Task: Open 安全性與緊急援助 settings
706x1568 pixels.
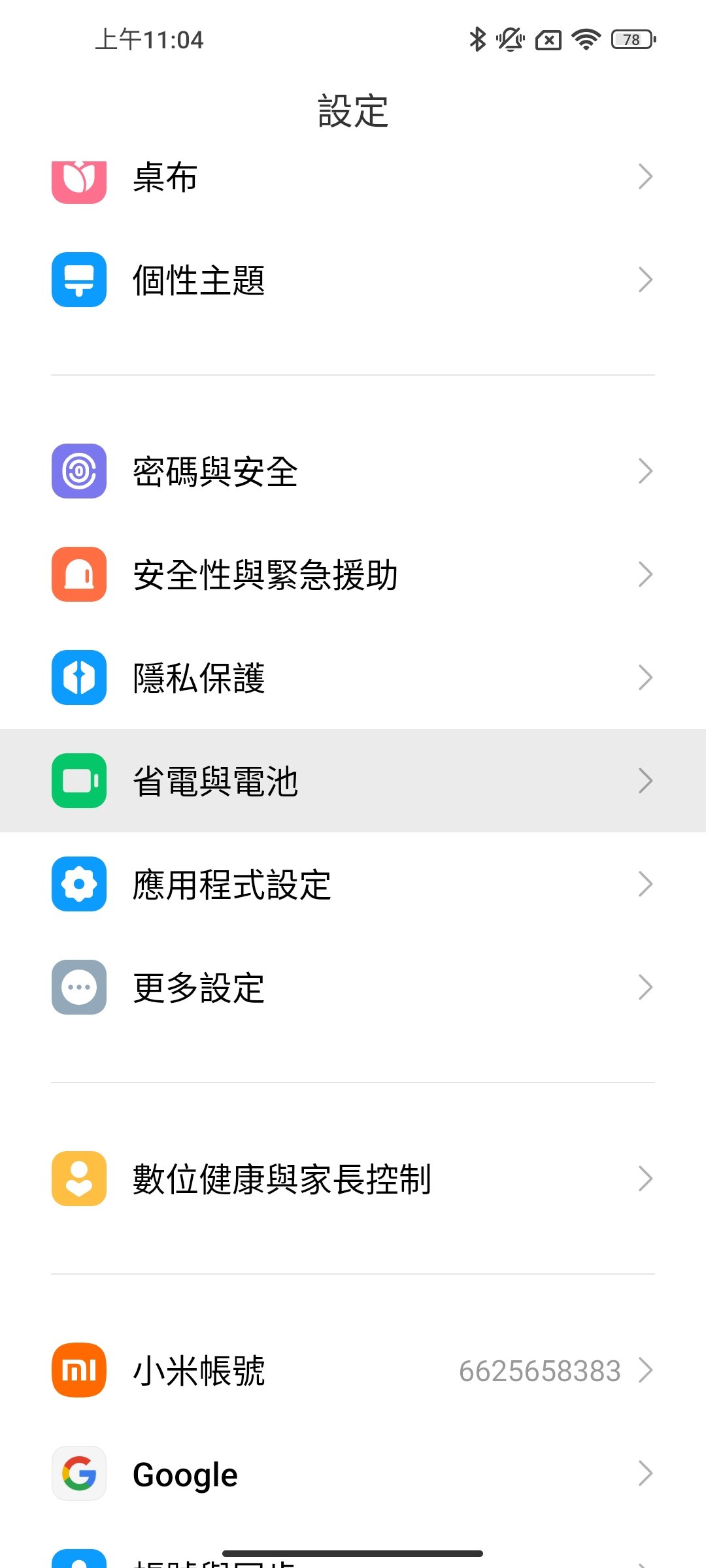Action: [x=353, y=574]
